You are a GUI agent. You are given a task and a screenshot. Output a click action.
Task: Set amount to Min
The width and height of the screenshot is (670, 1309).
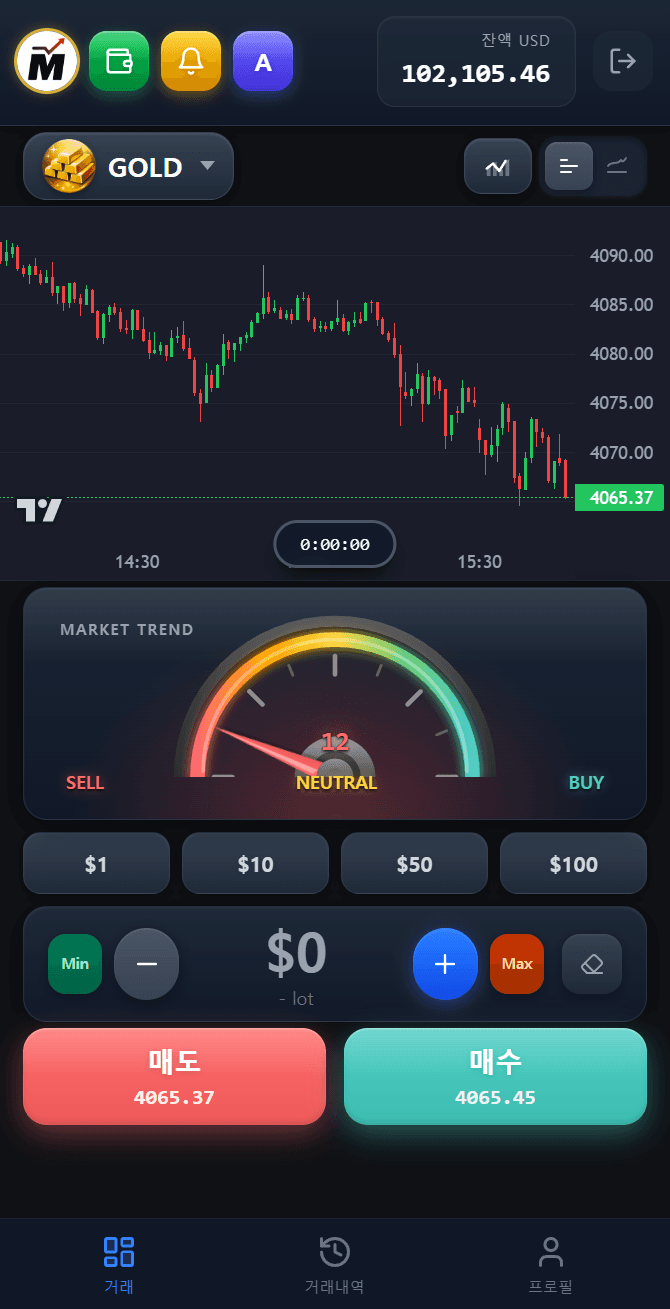click(75, 964)
